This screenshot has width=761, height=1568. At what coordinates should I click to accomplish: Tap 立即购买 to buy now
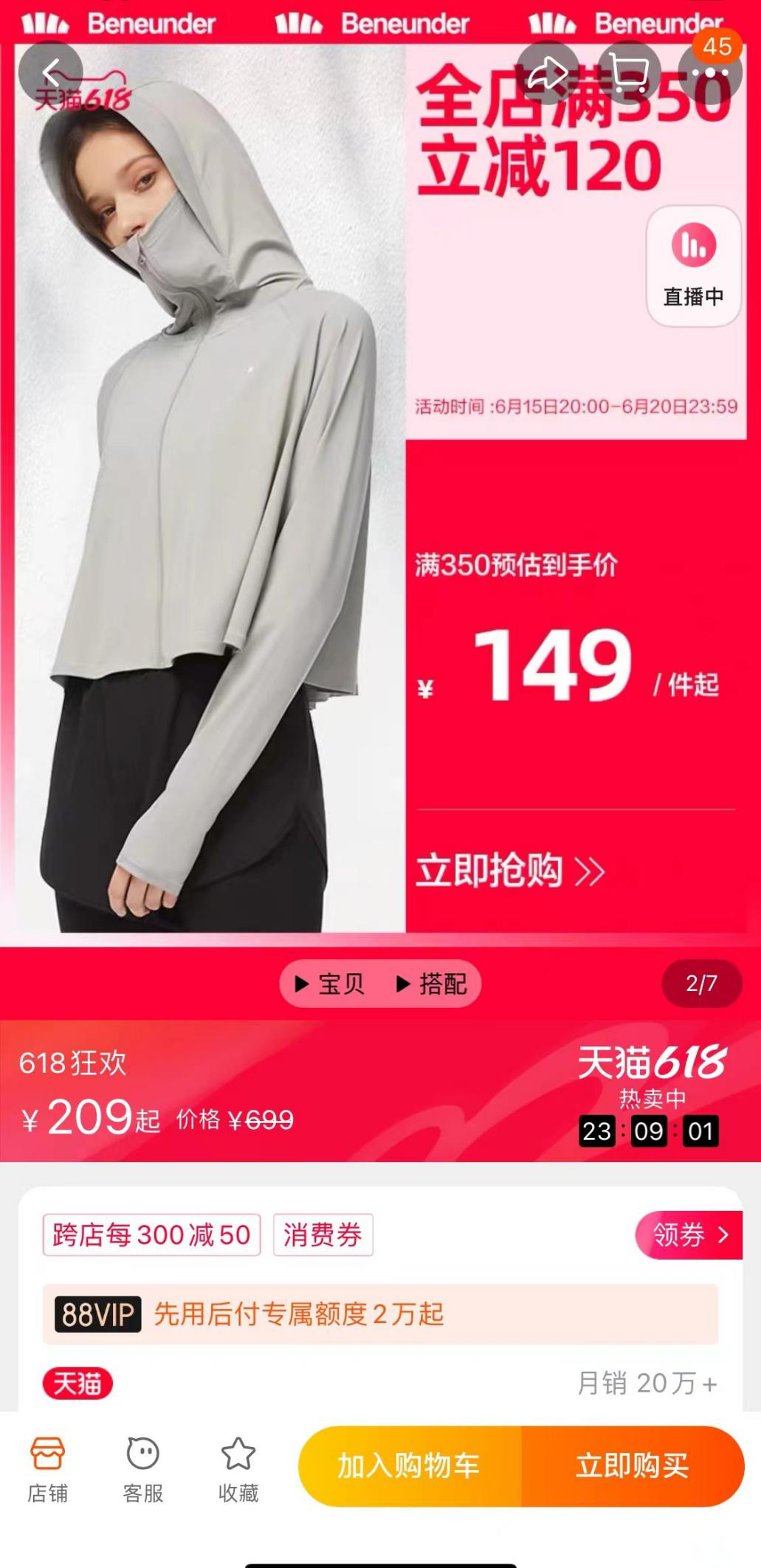[633, 1465]
